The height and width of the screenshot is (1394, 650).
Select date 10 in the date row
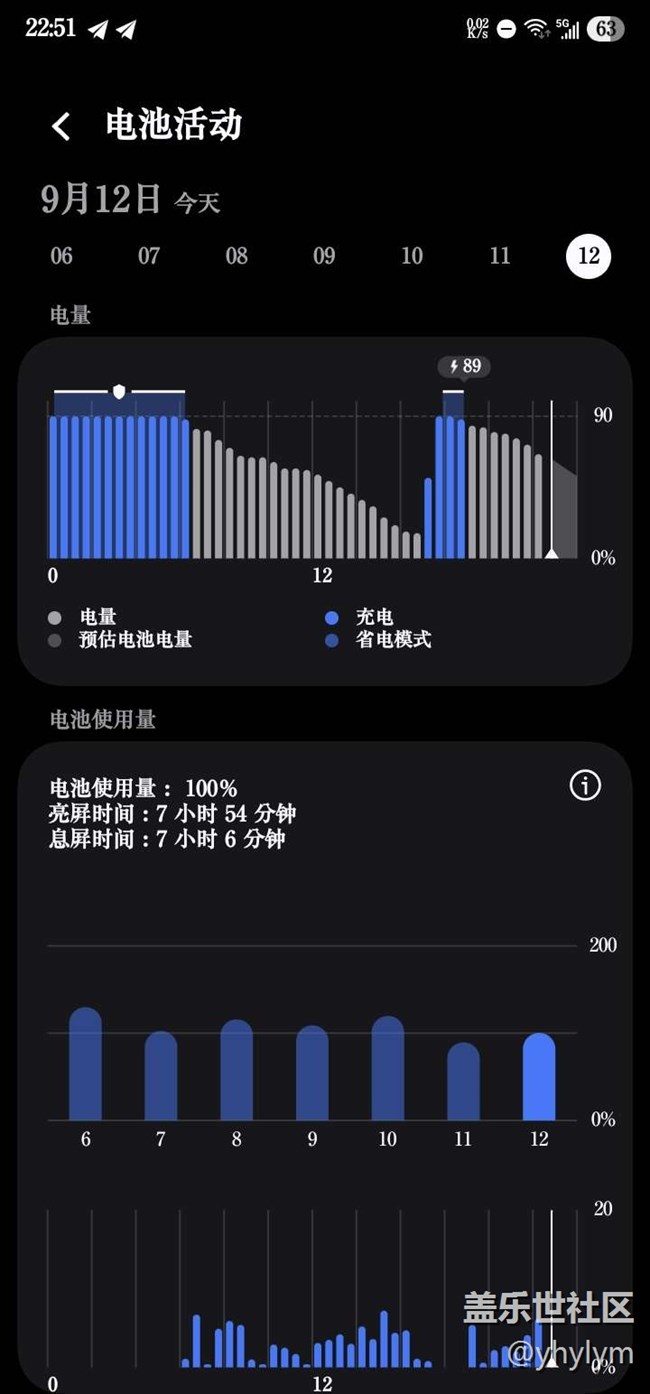tap(412, 256)
